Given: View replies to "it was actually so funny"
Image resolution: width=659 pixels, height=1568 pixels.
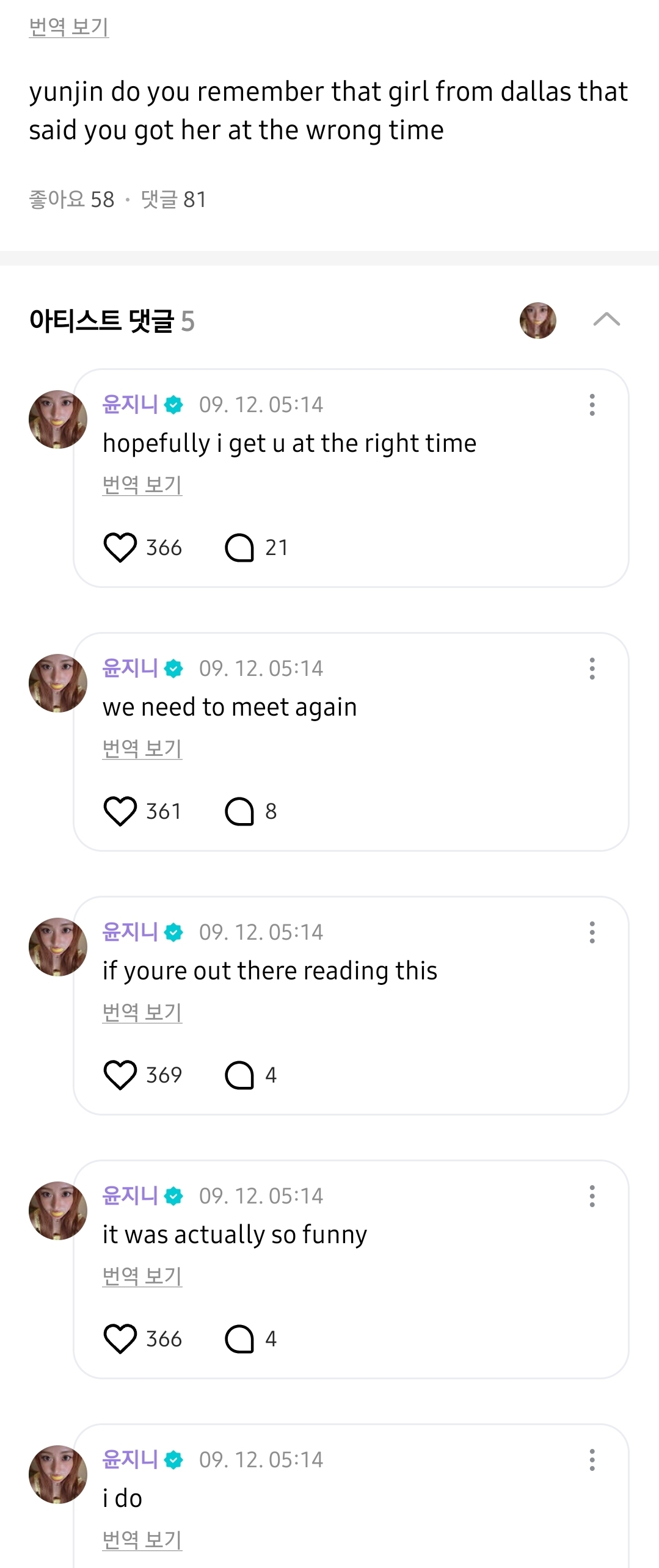Looking at the screenshot, I should point(239,1338).
